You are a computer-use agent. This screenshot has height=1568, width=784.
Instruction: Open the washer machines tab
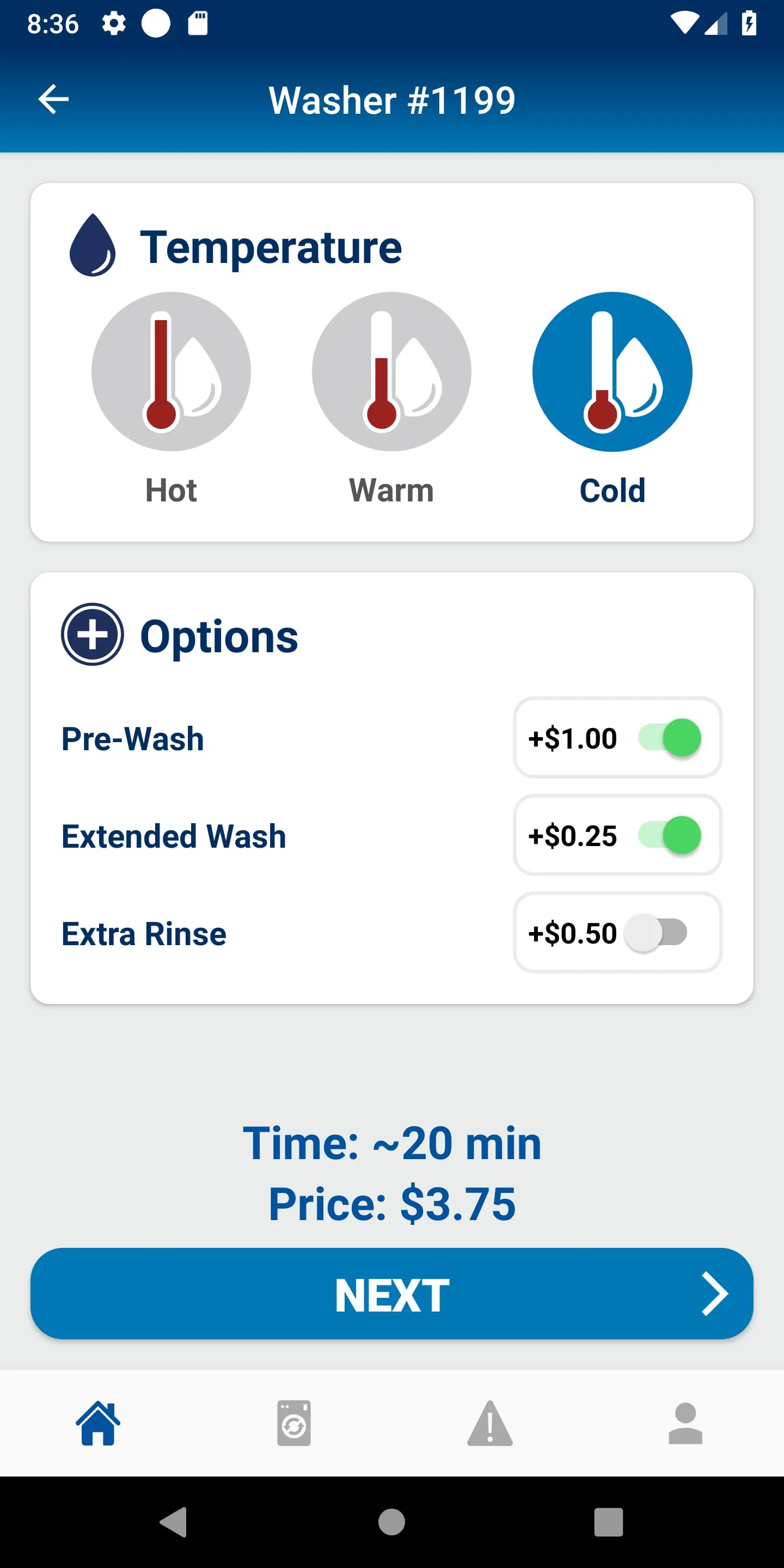294,1423
